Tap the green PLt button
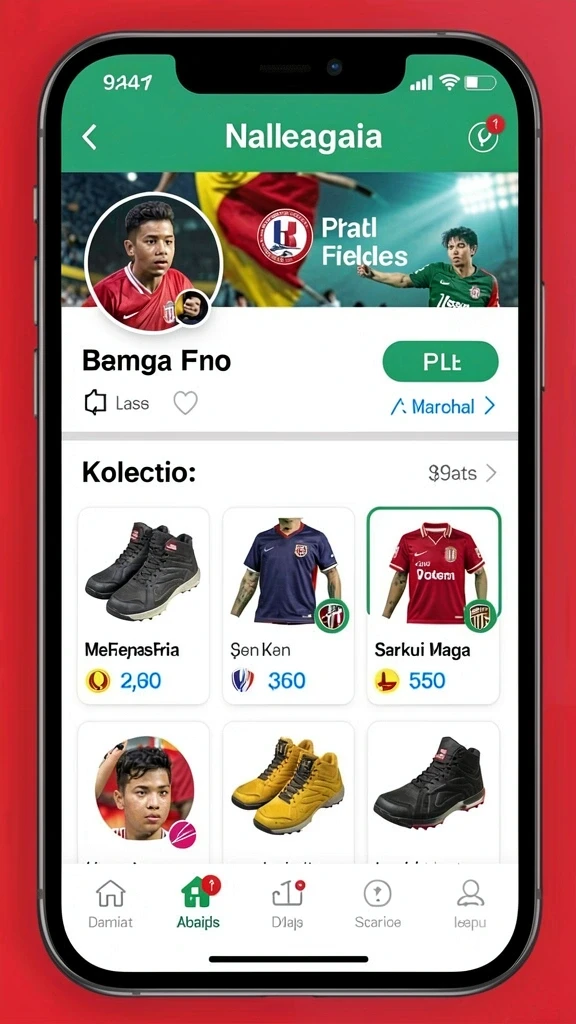 coord(440,361)
